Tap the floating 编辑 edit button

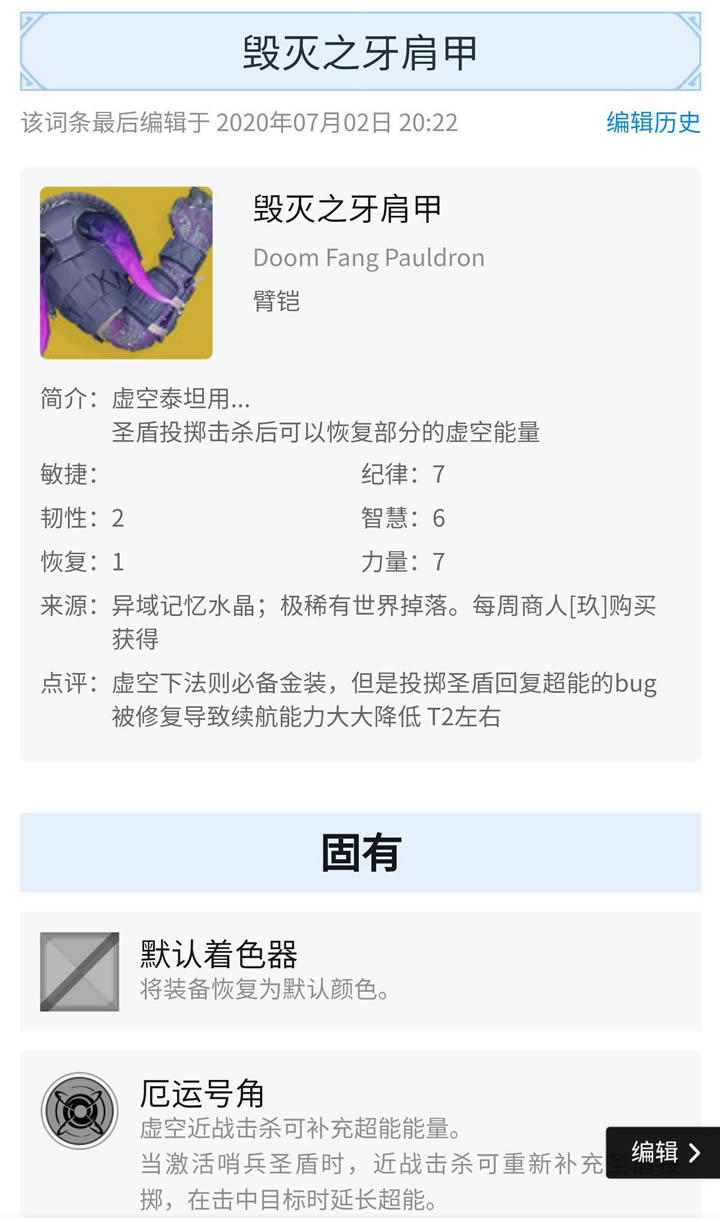(x=664, y=1152)
